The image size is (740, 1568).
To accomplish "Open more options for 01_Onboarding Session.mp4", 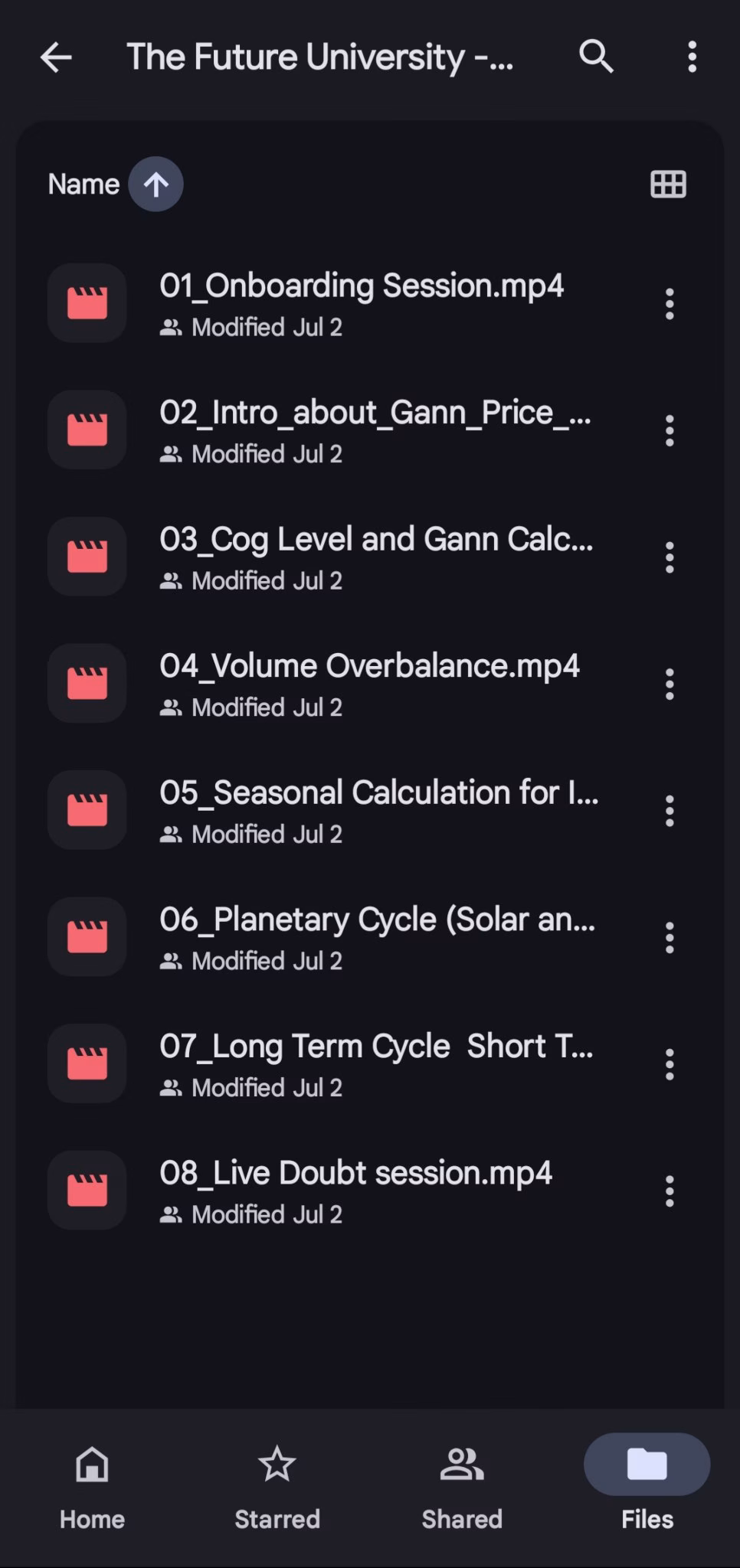I will click(670, 304).
